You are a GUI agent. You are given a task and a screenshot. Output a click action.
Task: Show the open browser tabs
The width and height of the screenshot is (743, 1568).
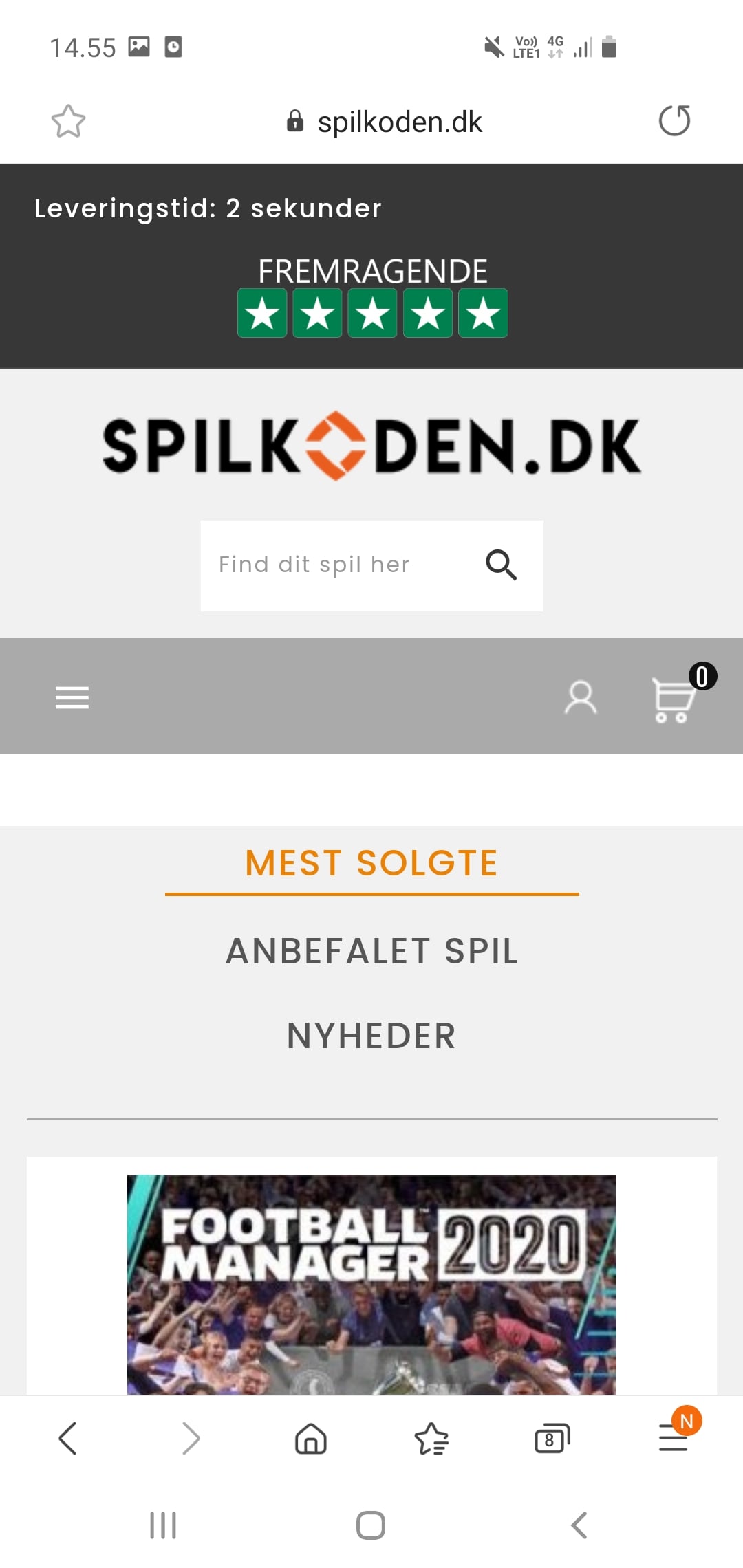[552, 1439]
